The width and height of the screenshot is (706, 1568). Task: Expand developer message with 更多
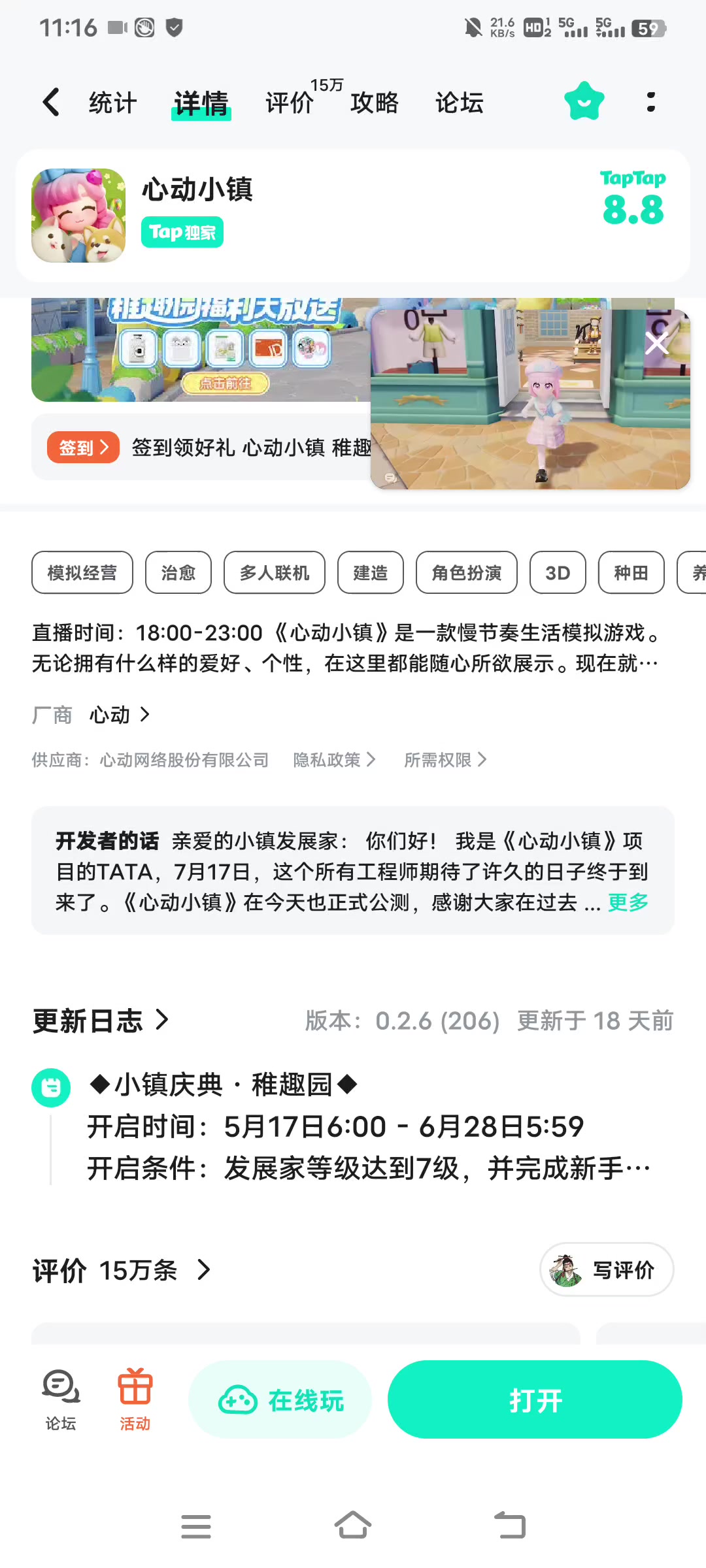(x=628, y=902)
